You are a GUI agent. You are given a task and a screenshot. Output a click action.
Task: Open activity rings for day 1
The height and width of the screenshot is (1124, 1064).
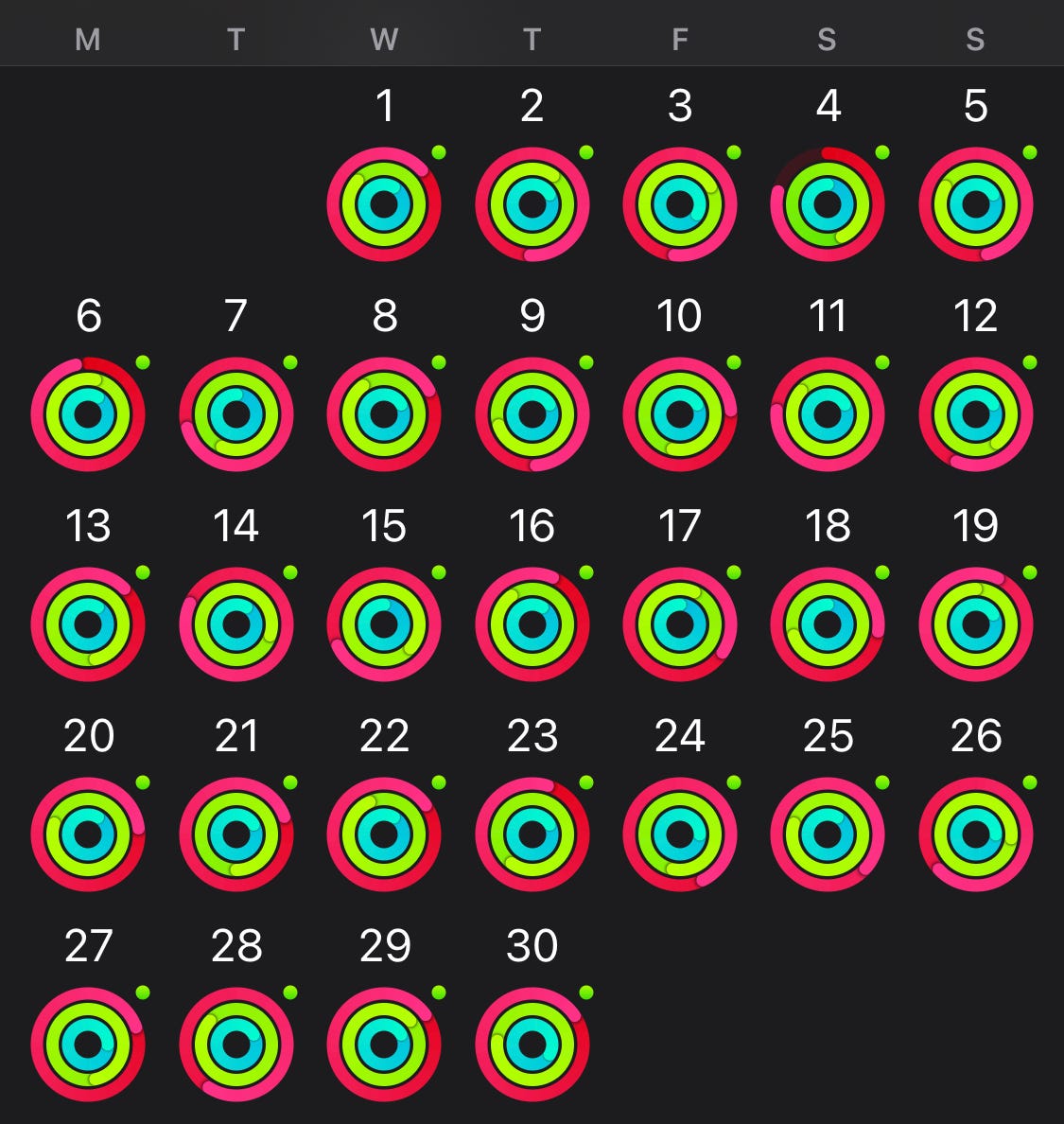click(x=384, y=204)
